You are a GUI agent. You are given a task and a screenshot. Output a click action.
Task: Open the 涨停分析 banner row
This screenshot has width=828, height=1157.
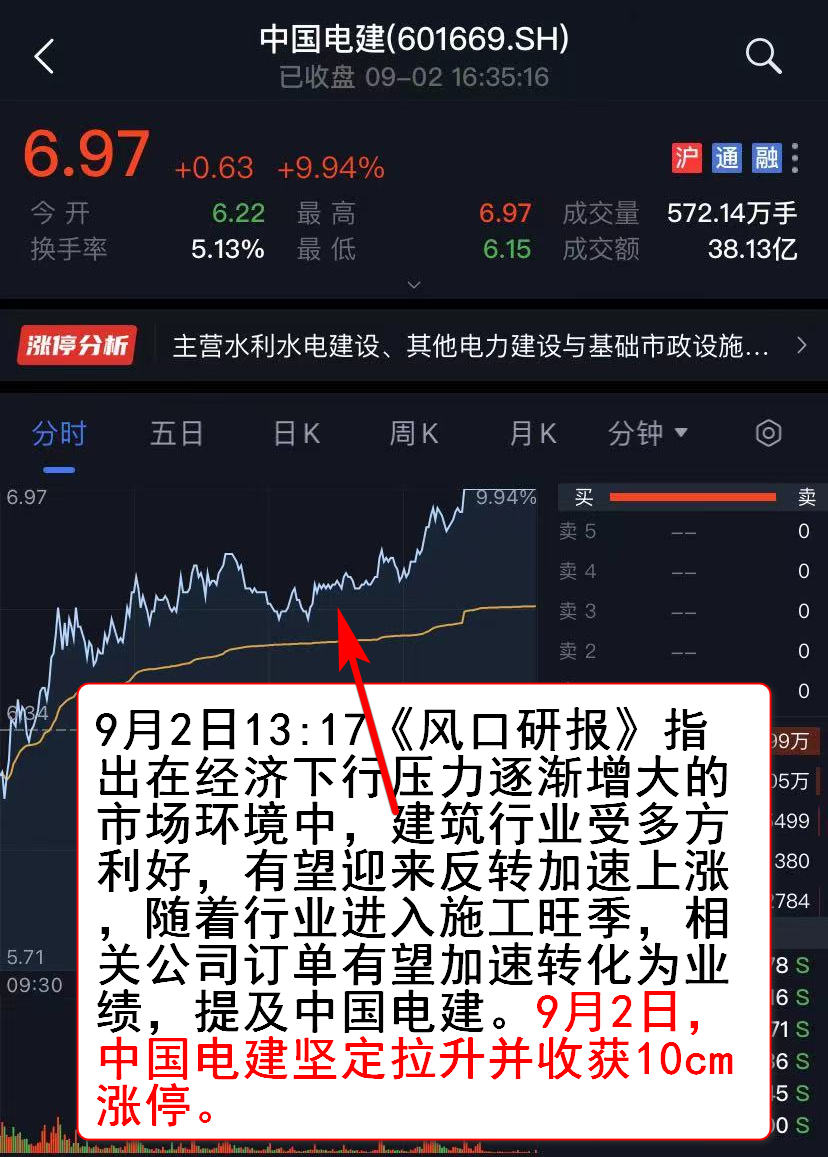click(414, 346)
